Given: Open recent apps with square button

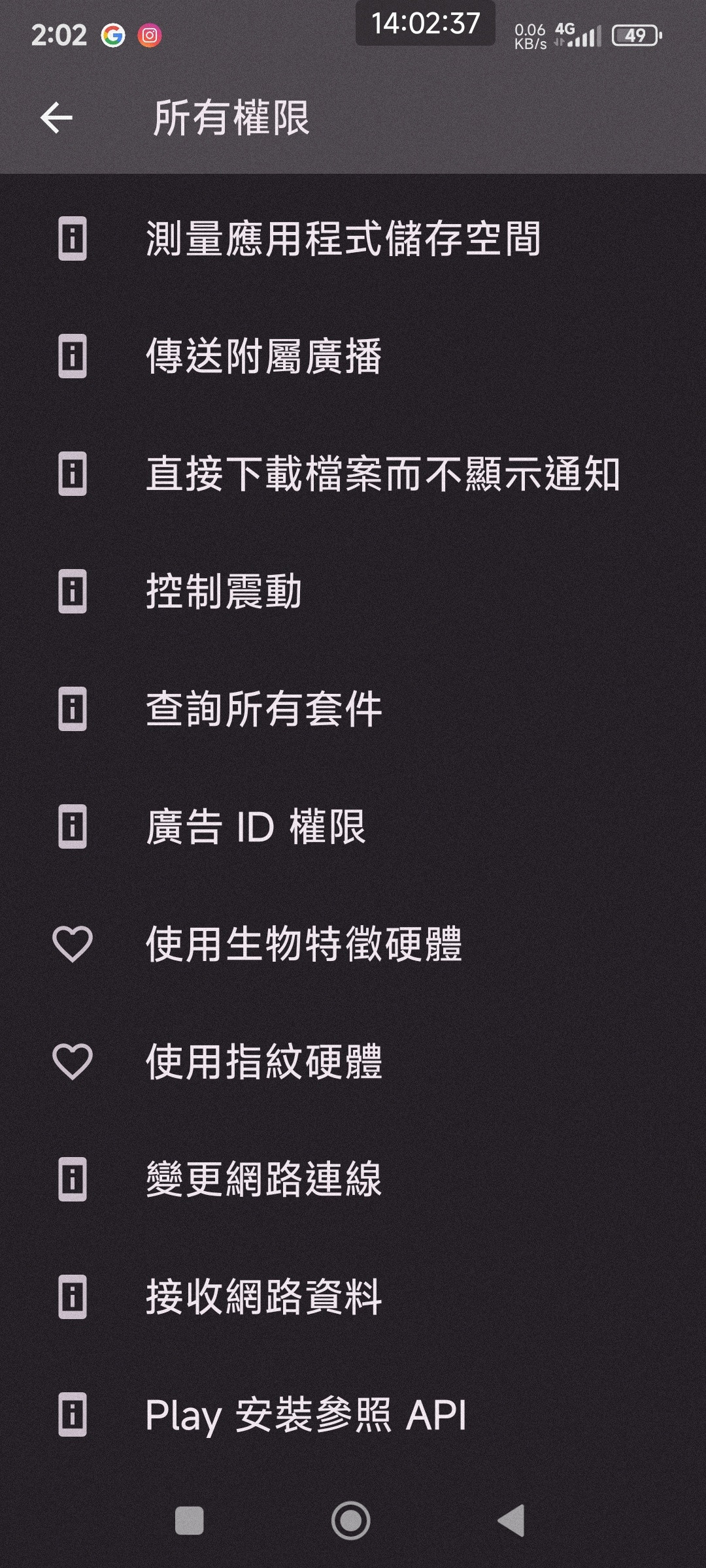Looking at the screenshot, I should pyautogui.click(x=190, y=1520).
